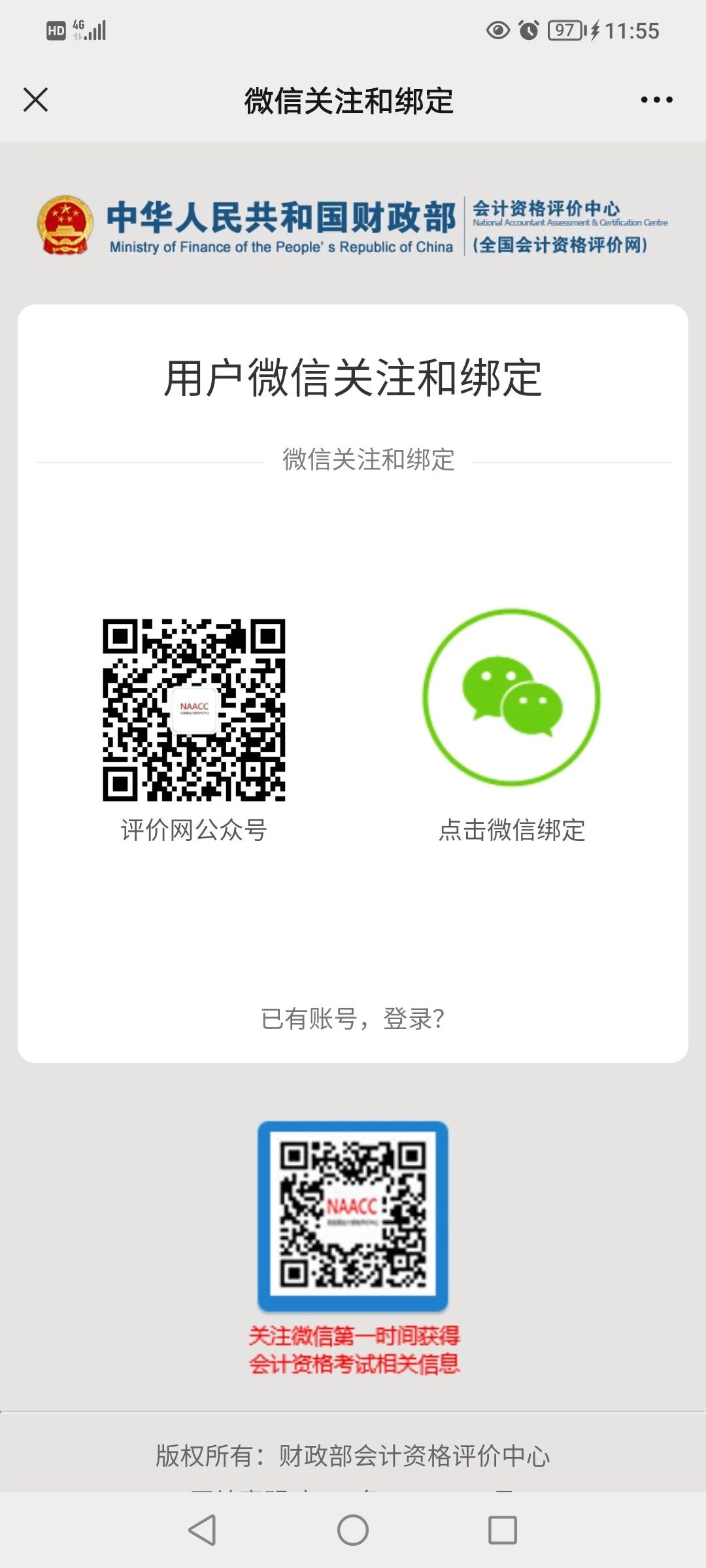Open the existing account login link
The height and width of the screenshot is (1568, 706).
352,1019
